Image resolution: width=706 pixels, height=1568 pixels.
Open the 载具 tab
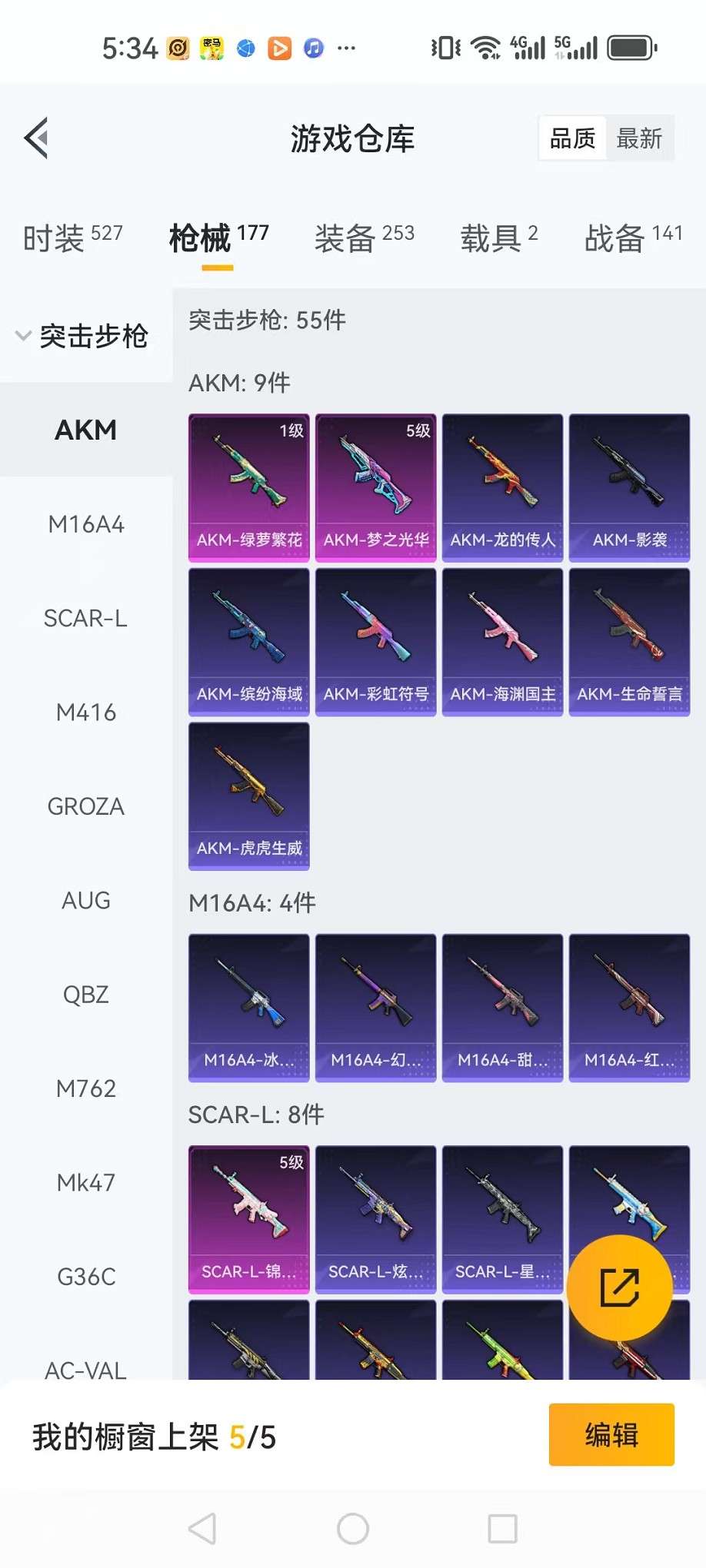pos(499,238)
